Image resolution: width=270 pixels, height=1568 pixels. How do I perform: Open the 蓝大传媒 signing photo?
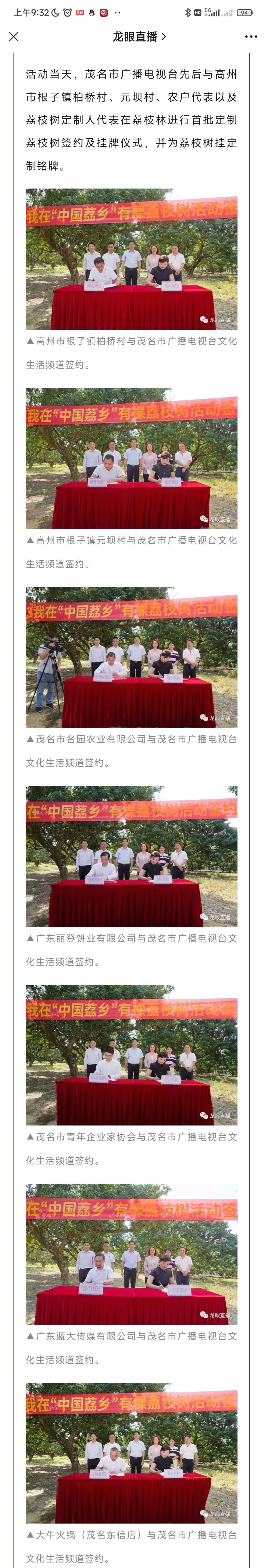pyautogui.click(x=132, y=1254)
